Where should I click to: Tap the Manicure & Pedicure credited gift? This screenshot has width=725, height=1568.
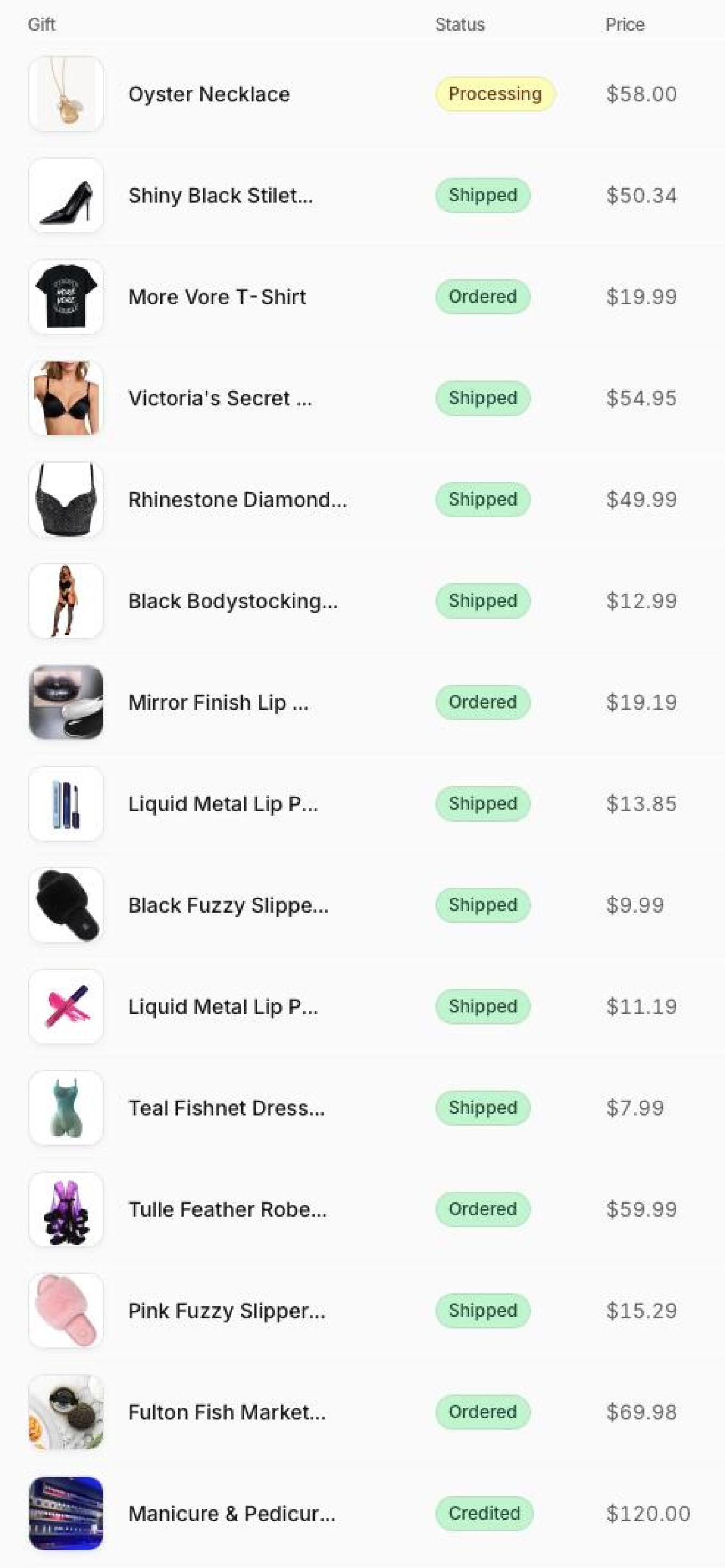(x=231, y=1513)
